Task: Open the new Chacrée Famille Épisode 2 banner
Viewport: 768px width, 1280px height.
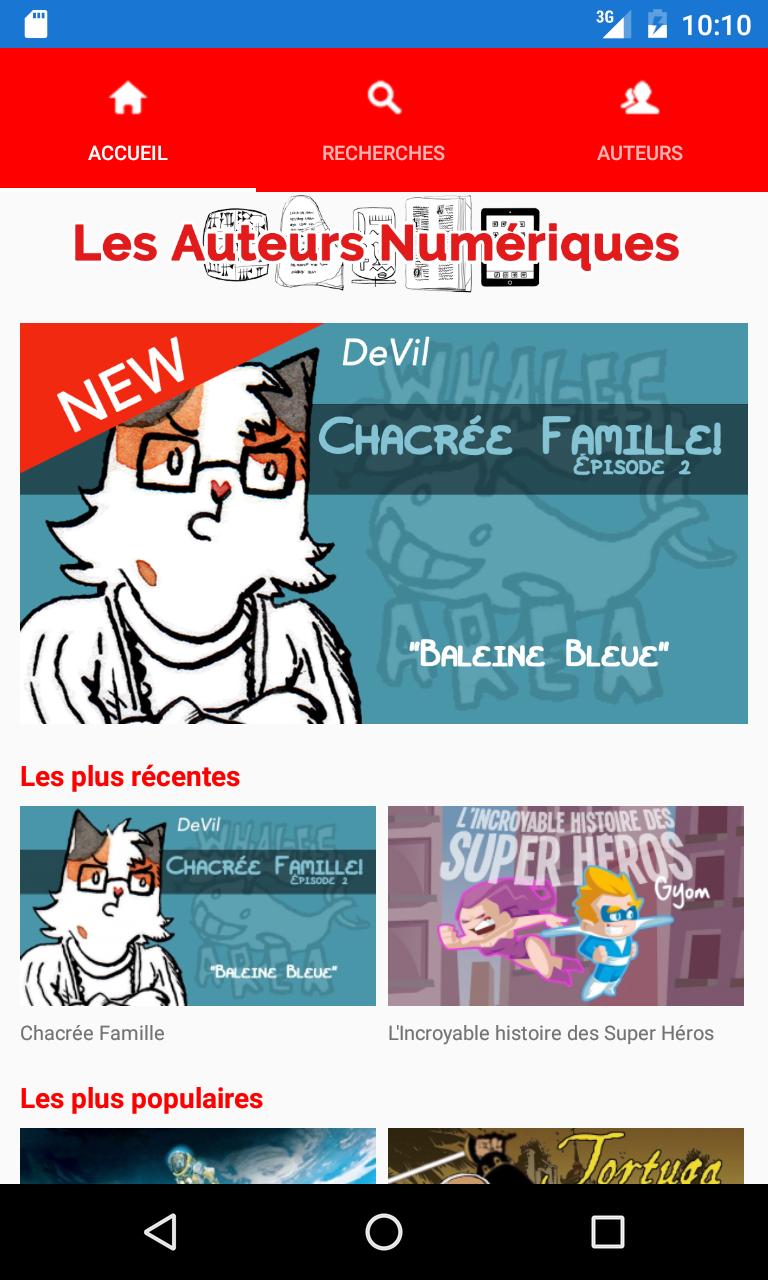Action: pos(384,523)
